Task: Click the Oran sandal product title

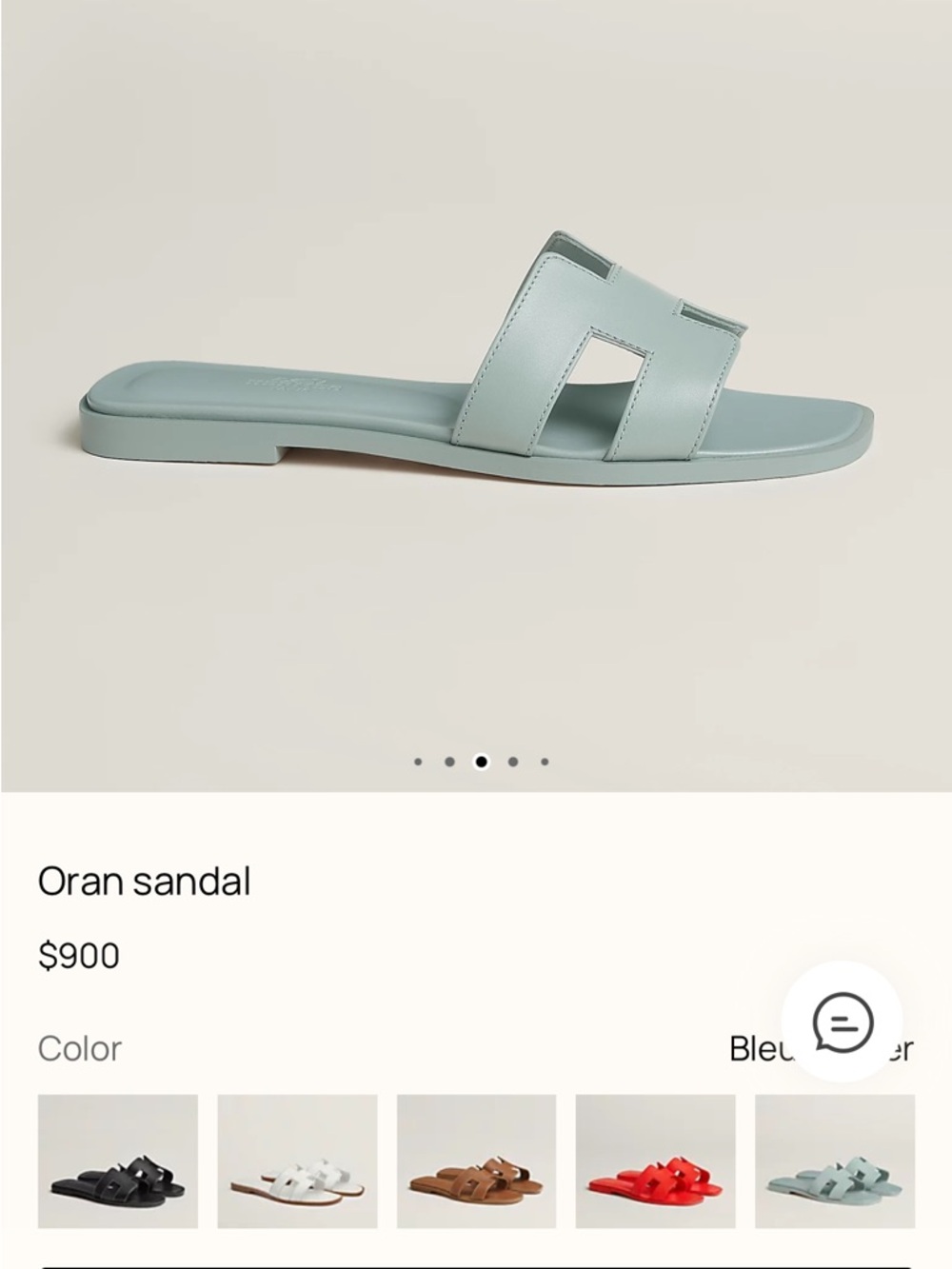Action: tap(144, 882)
